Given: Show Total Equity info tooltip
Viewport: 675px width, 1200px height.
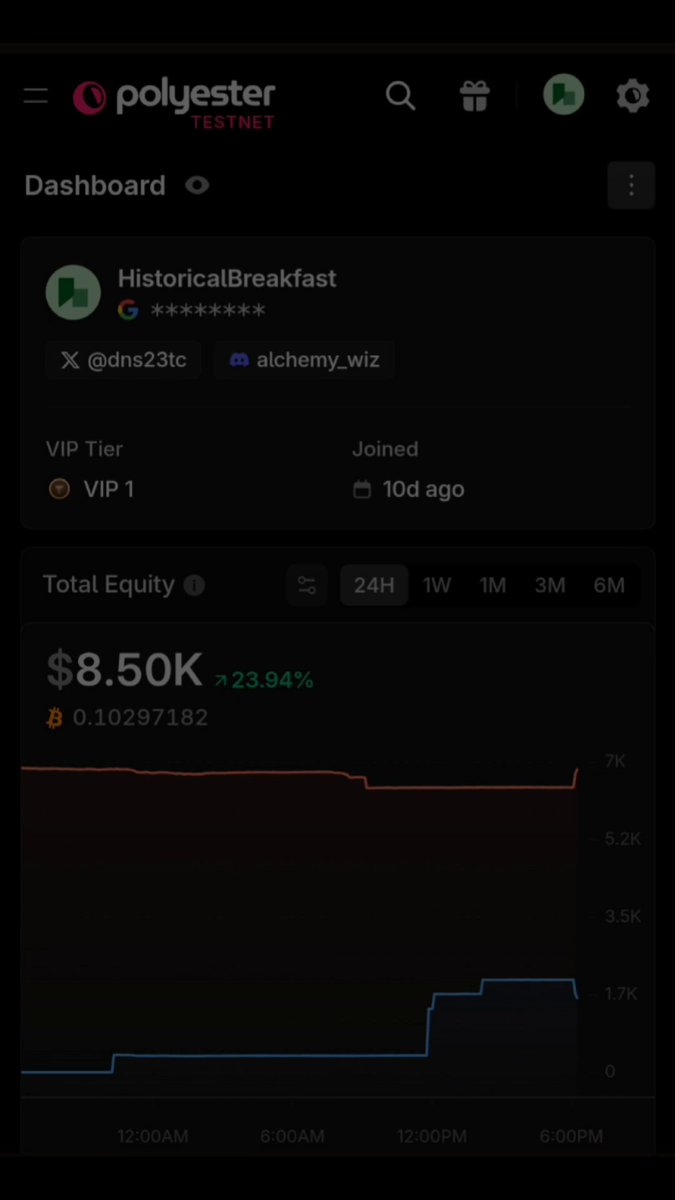Looking at the screenshot, I should pyautogui.click(x=195, y=585).
